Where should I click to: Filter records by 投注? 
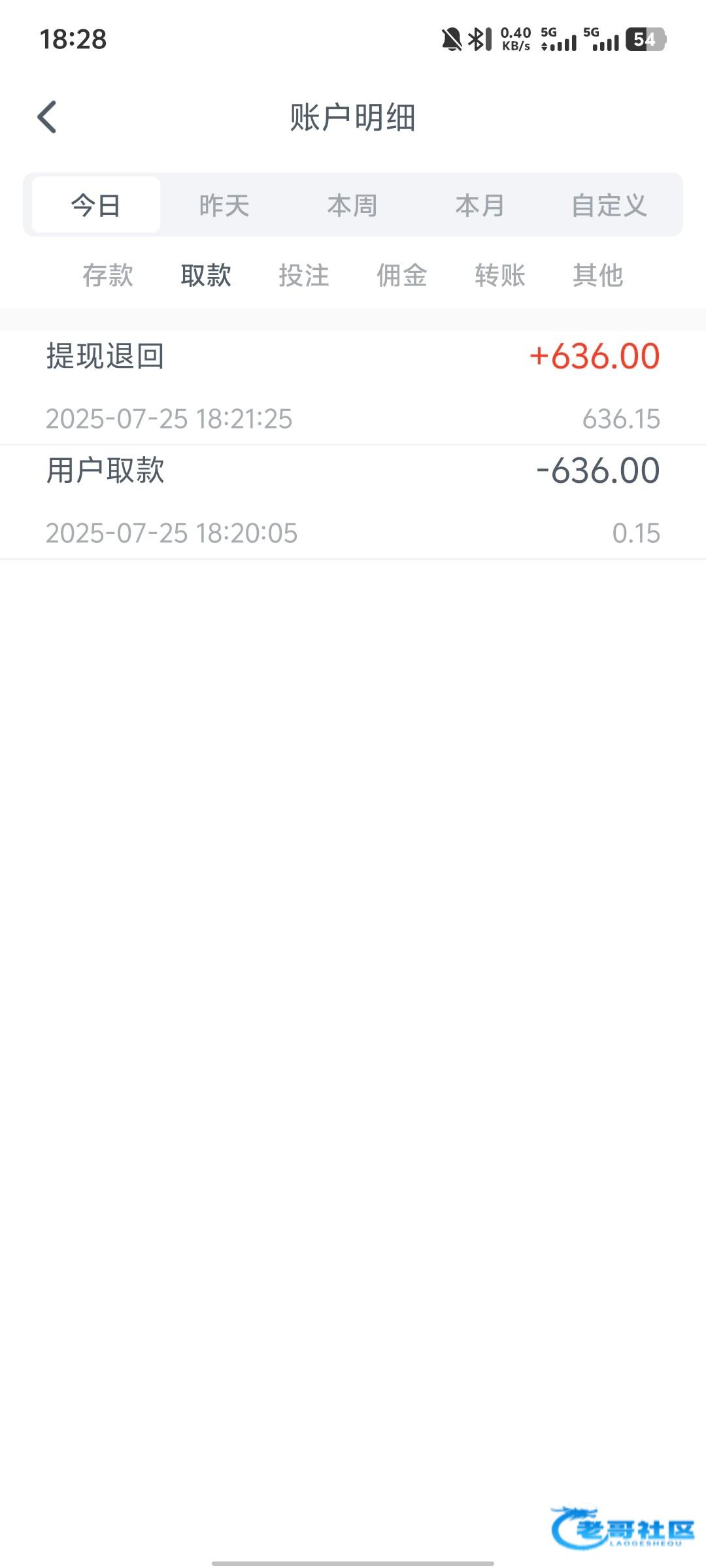coord(304,275)
